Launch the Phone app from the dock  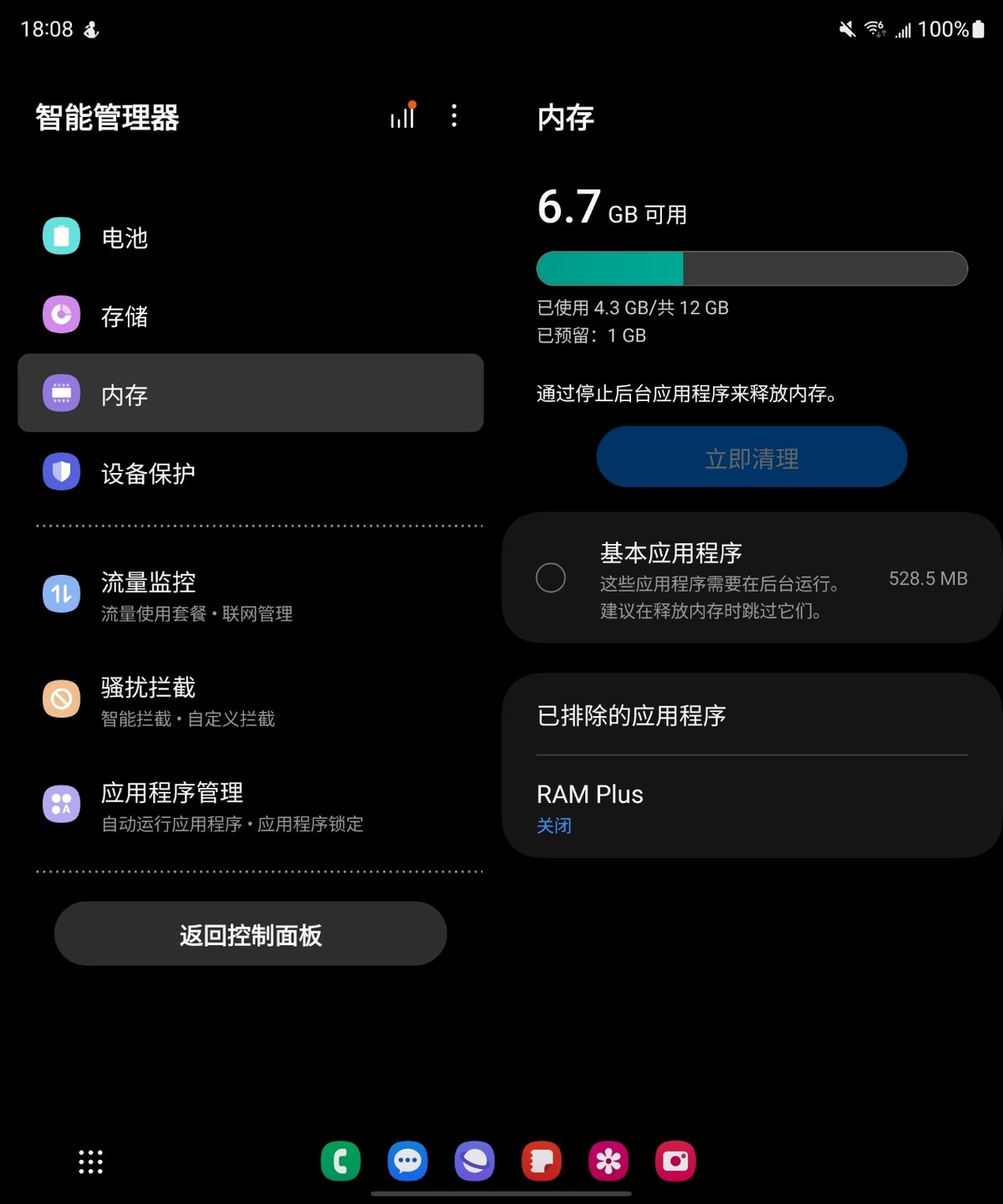pyautogui.click(x=340, y=1161)
